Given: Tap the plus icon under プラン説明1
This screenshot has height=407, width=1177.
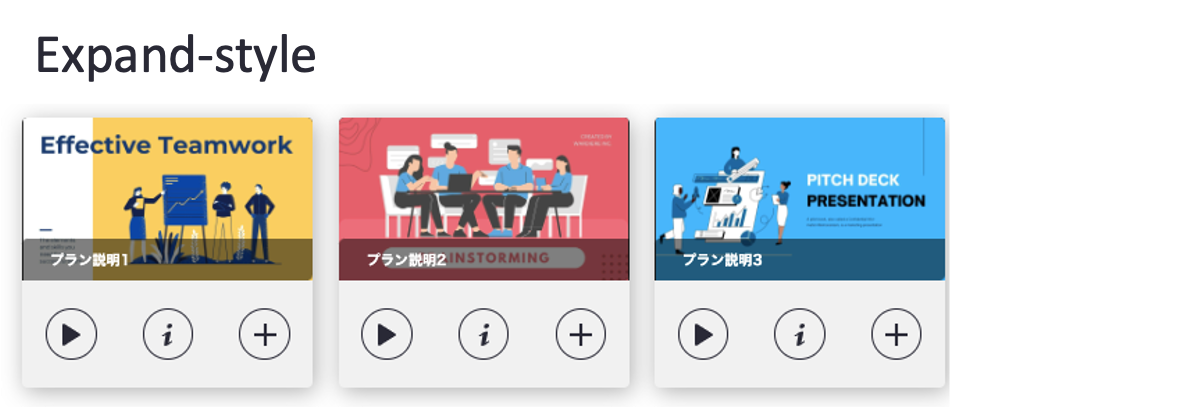Looking at the screenshot, I should (264, 334).
